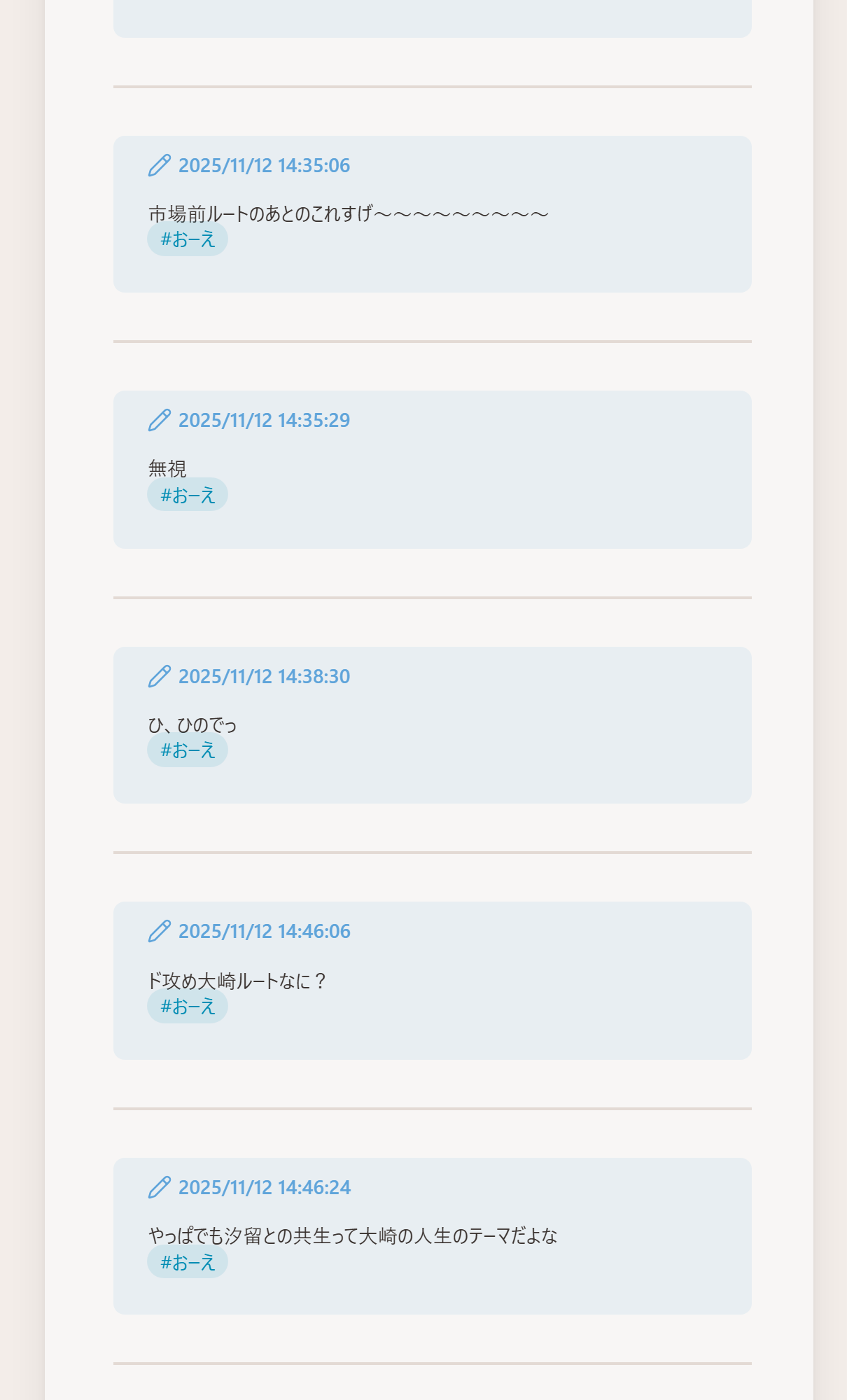Tap the #おーえ tag under 14:35:06 post
Viewport: 847px width, 1400px height.
click(188, 239)
